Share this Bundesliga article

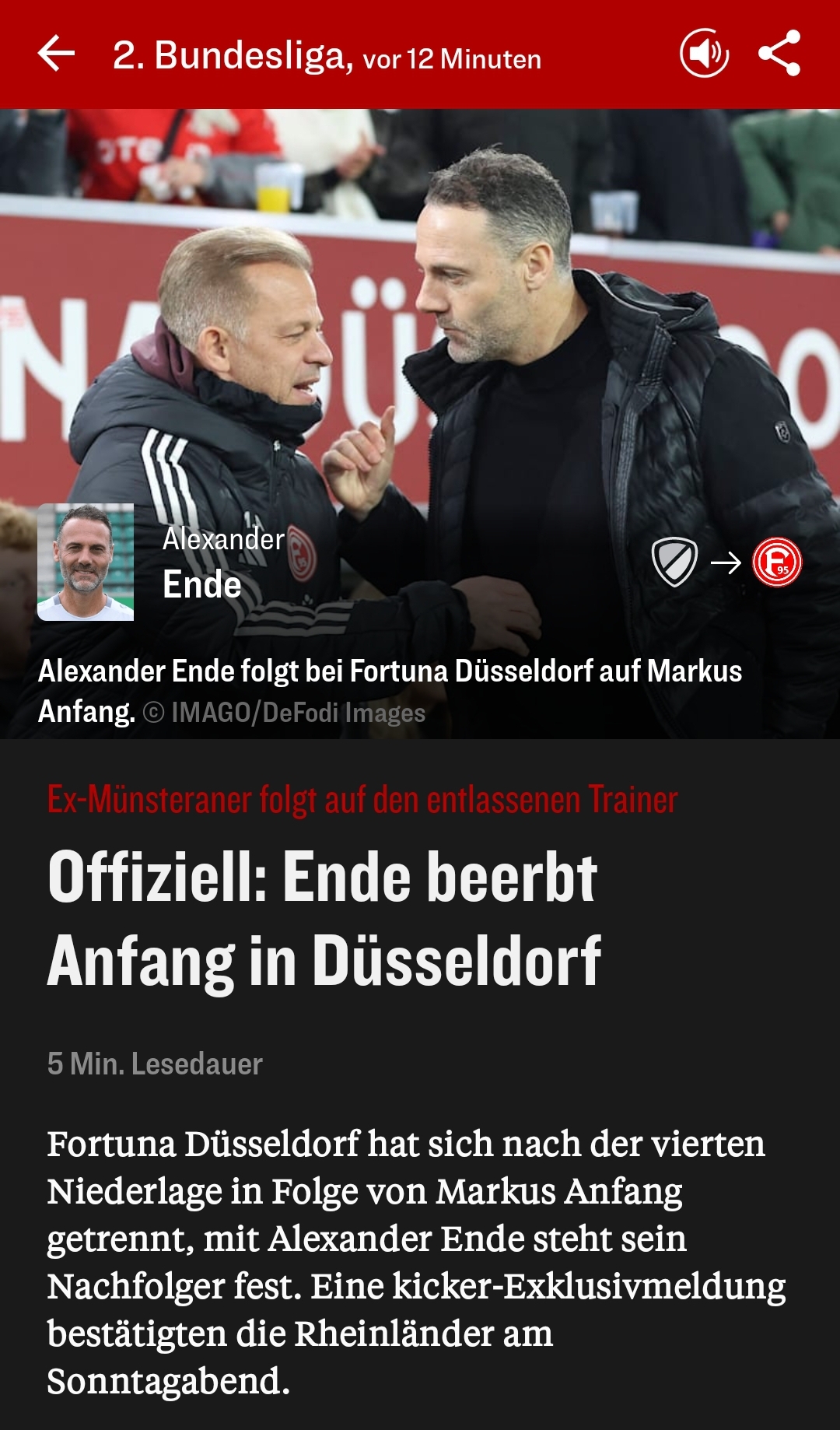coord(779,54)
